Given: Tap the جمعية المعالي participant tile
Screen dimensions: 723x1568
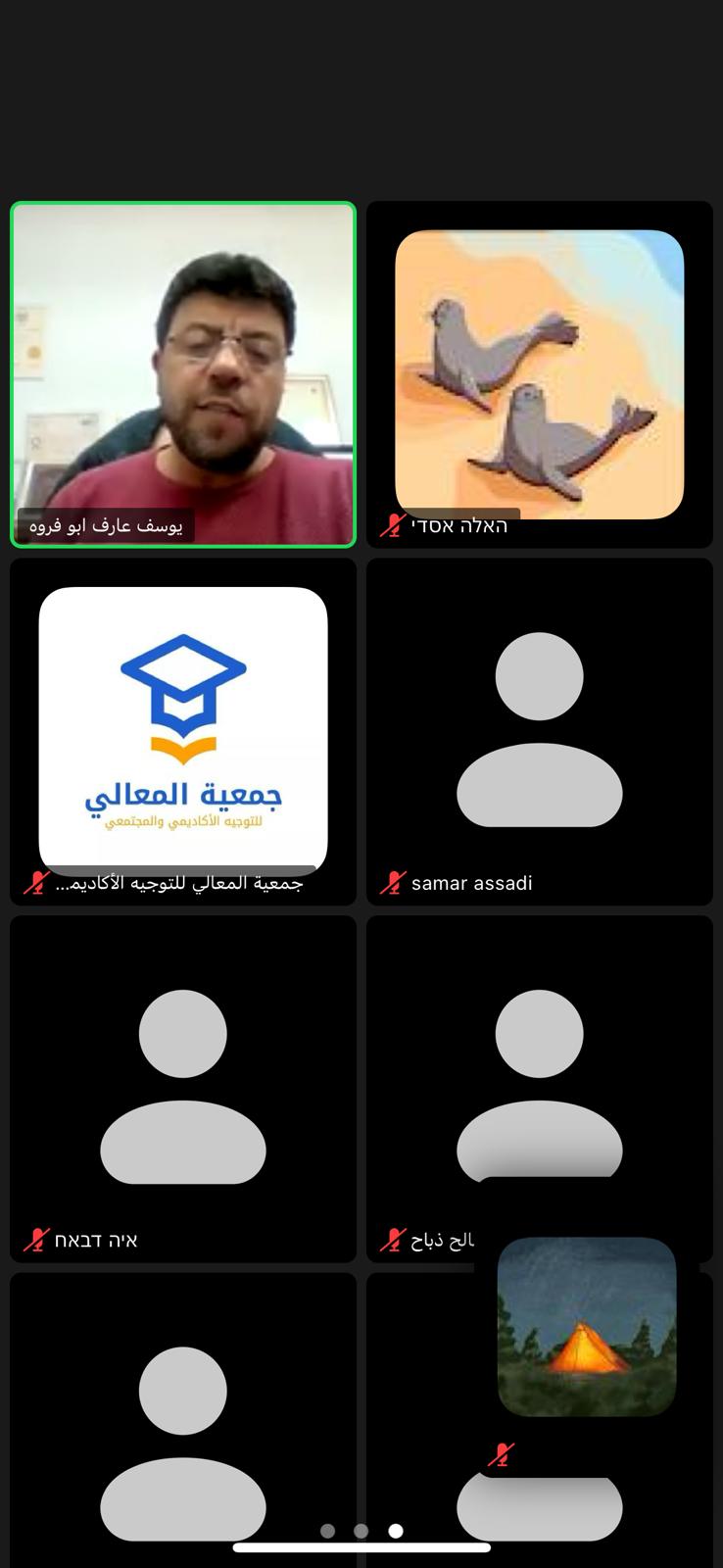Looking at the screenshot, I should coord(183,732).
